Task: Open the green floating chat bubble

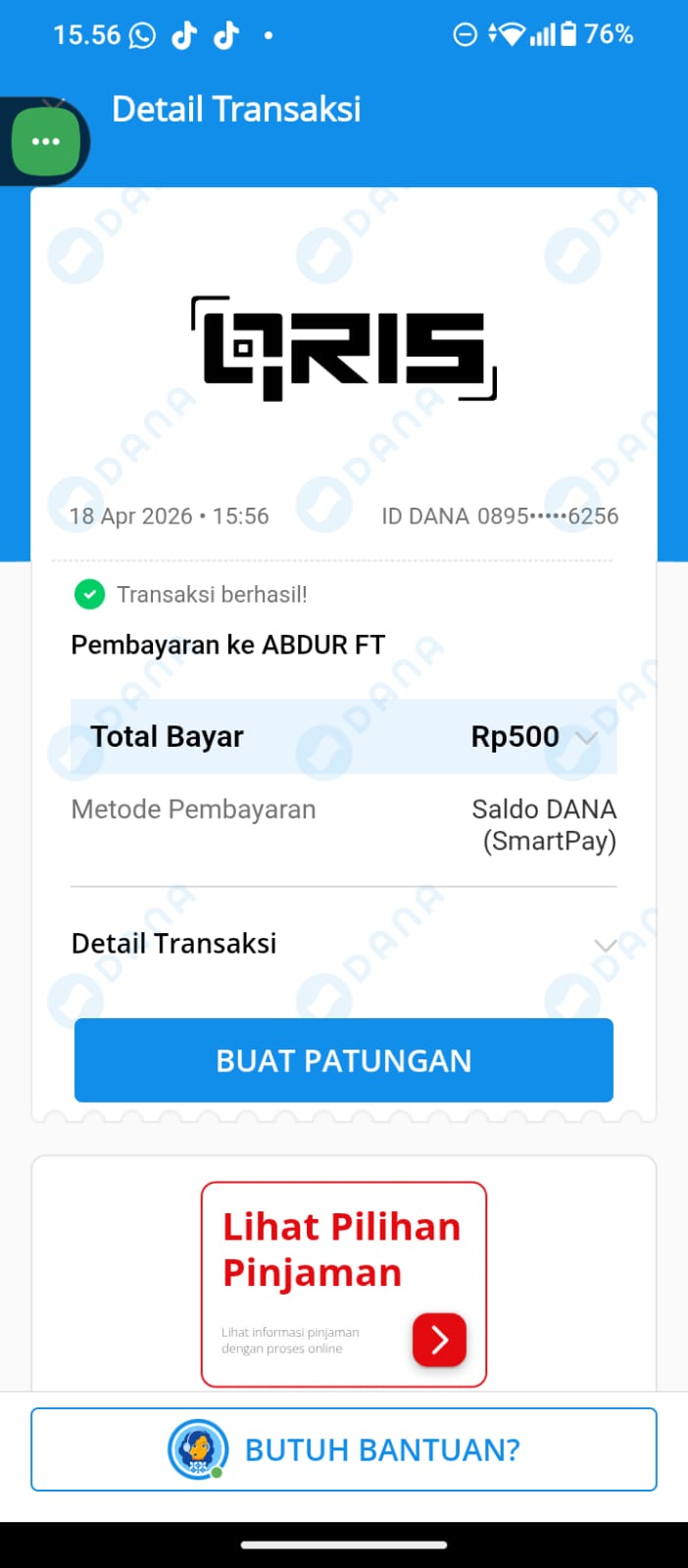Action: [x=45, y=142]
